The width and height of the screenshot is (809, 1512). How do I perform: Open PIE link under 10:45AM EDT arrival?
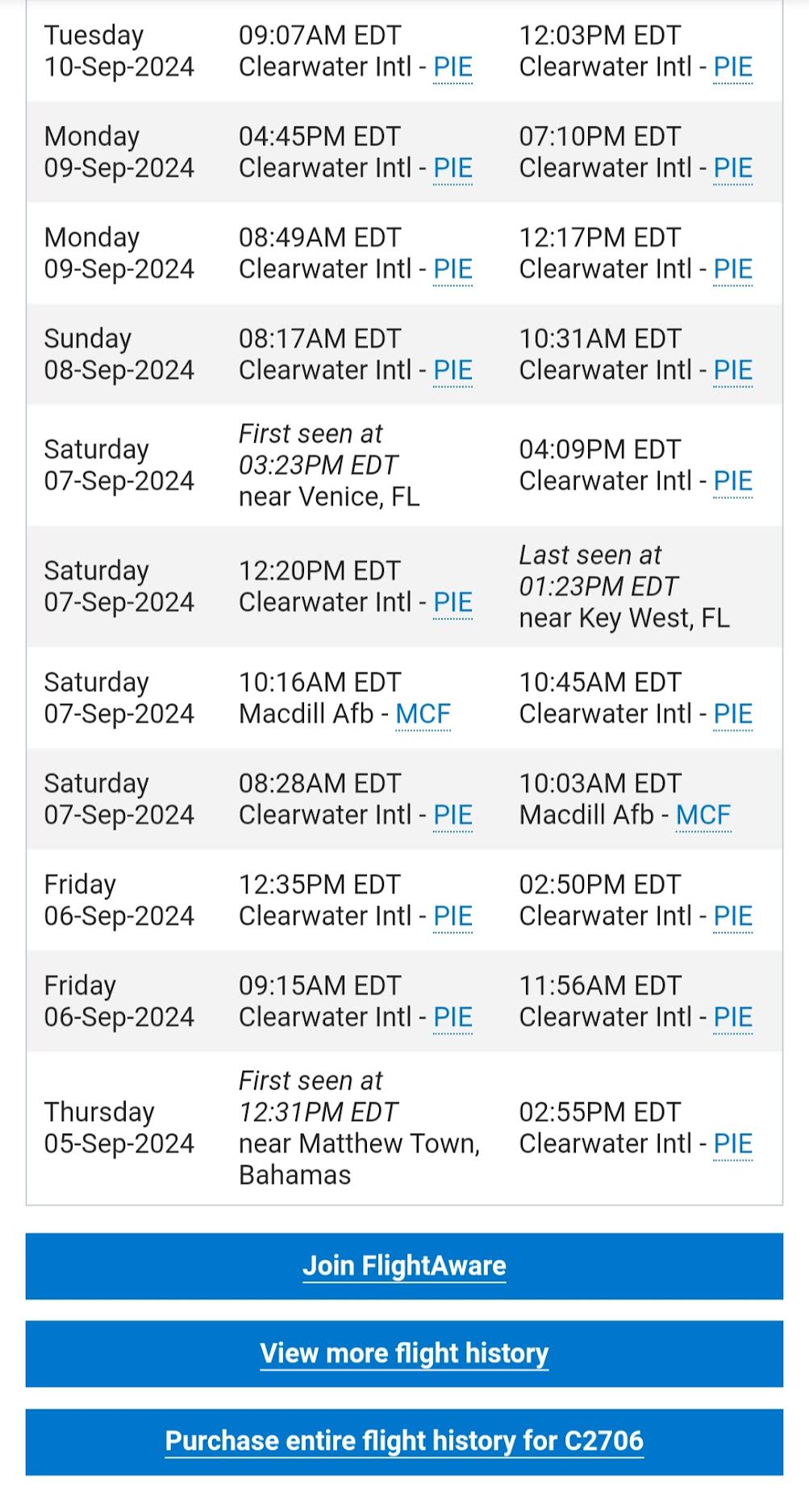(732, 714)
